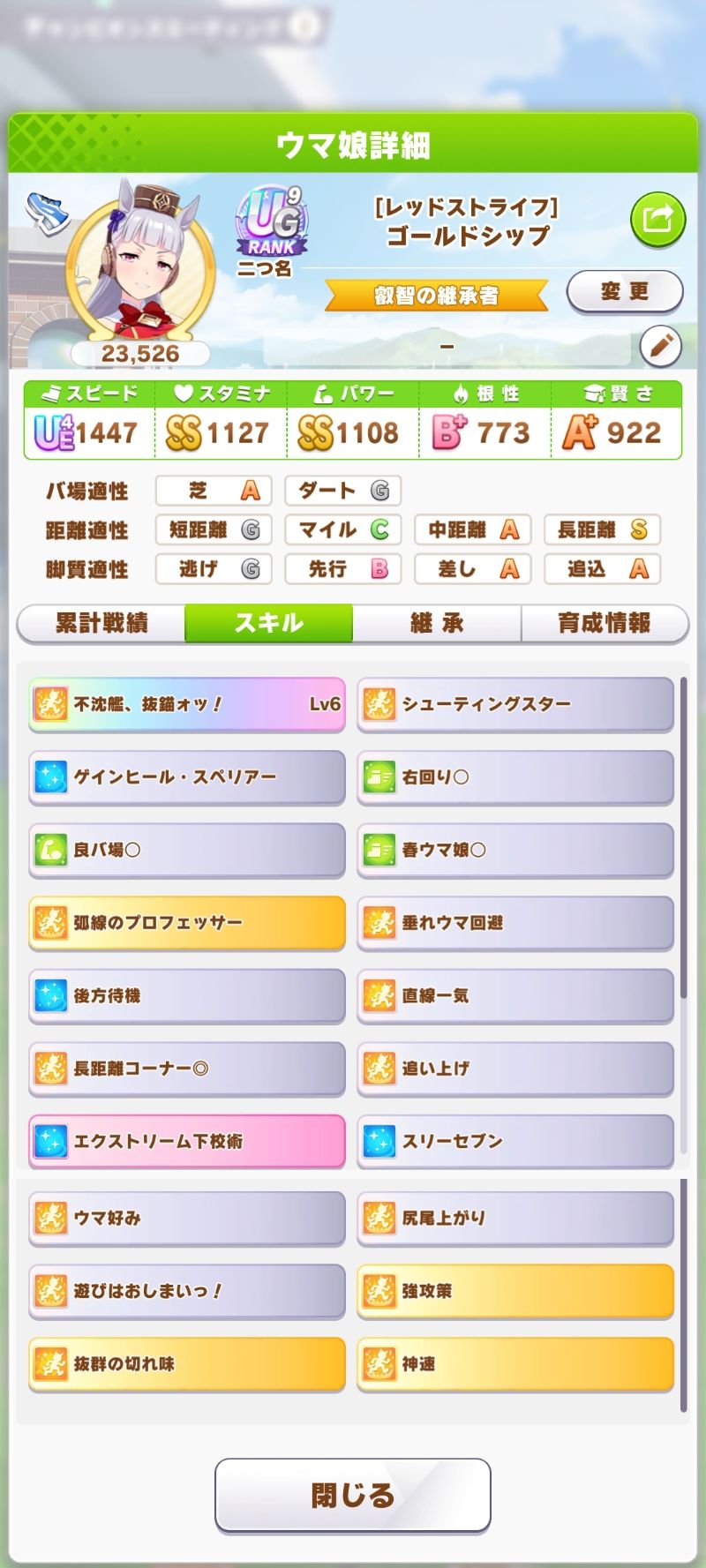
Task: Tap the 直線一気 skill
Action: pos(515,995)
